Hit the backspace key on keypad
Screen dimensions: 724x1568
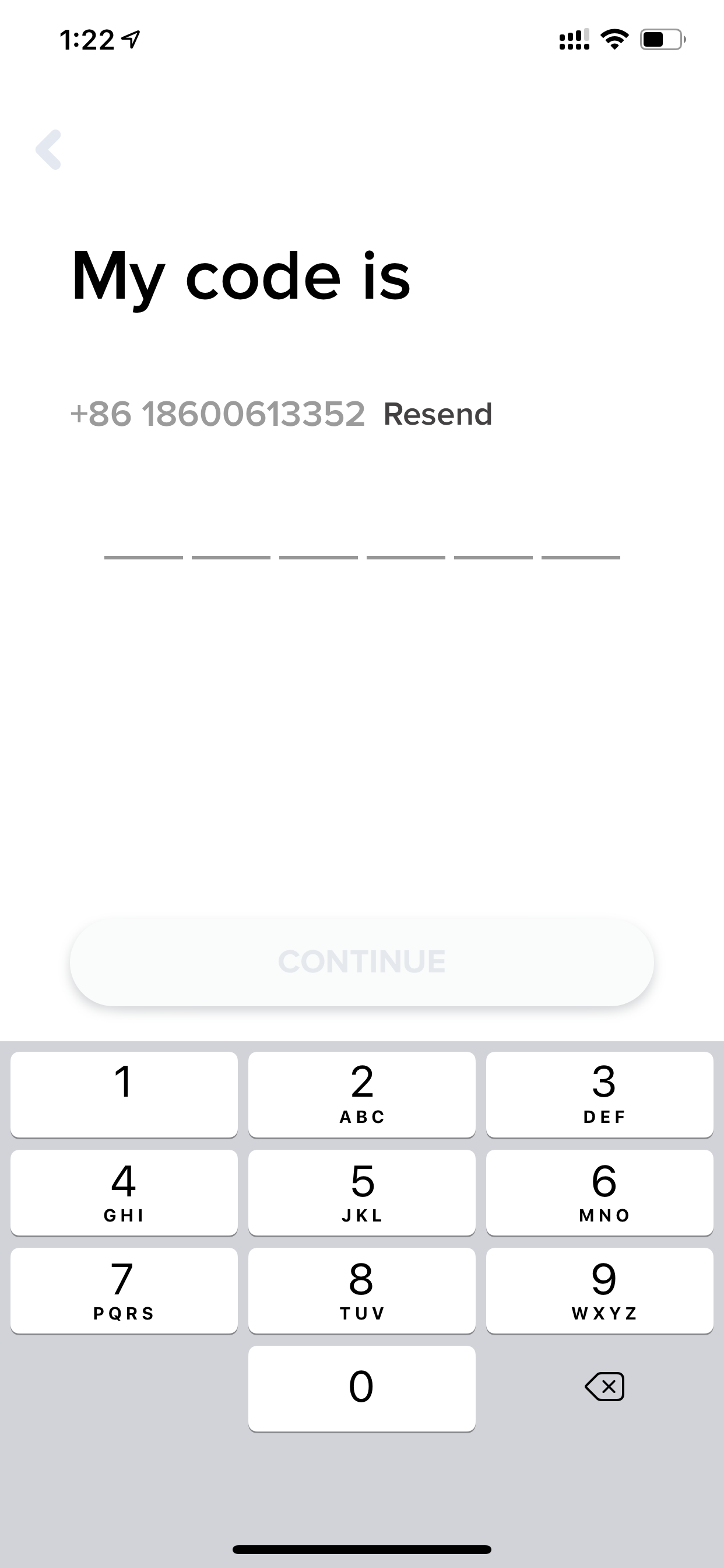click(x=604, y=1387)
